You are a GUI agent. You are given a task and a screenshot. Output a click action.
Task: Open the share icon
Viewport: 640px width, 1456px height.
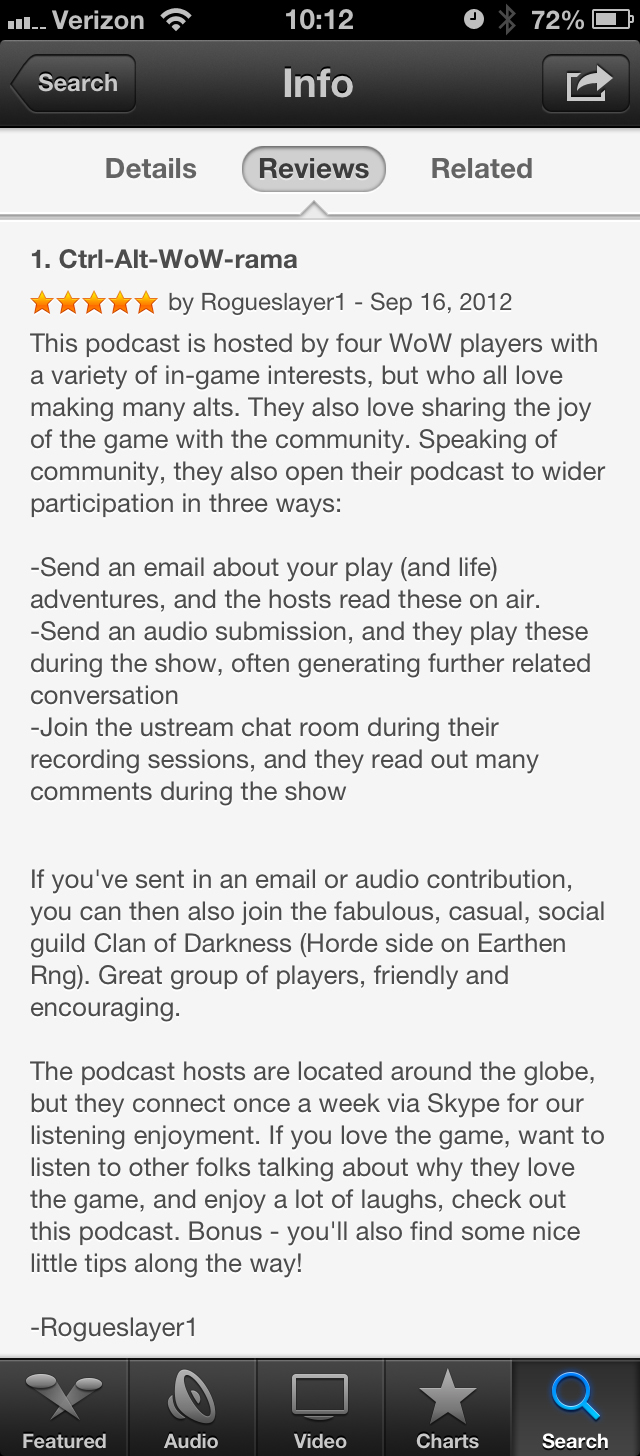(586, 84)
